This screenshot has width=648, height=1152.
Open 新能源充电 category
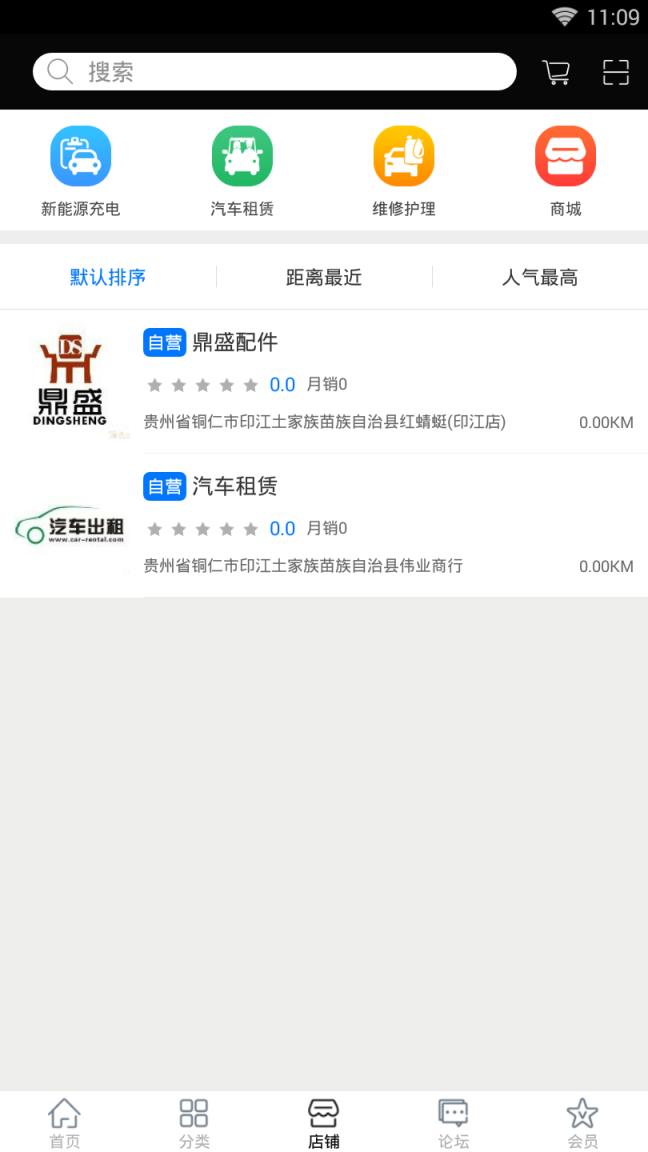[80, 170]
